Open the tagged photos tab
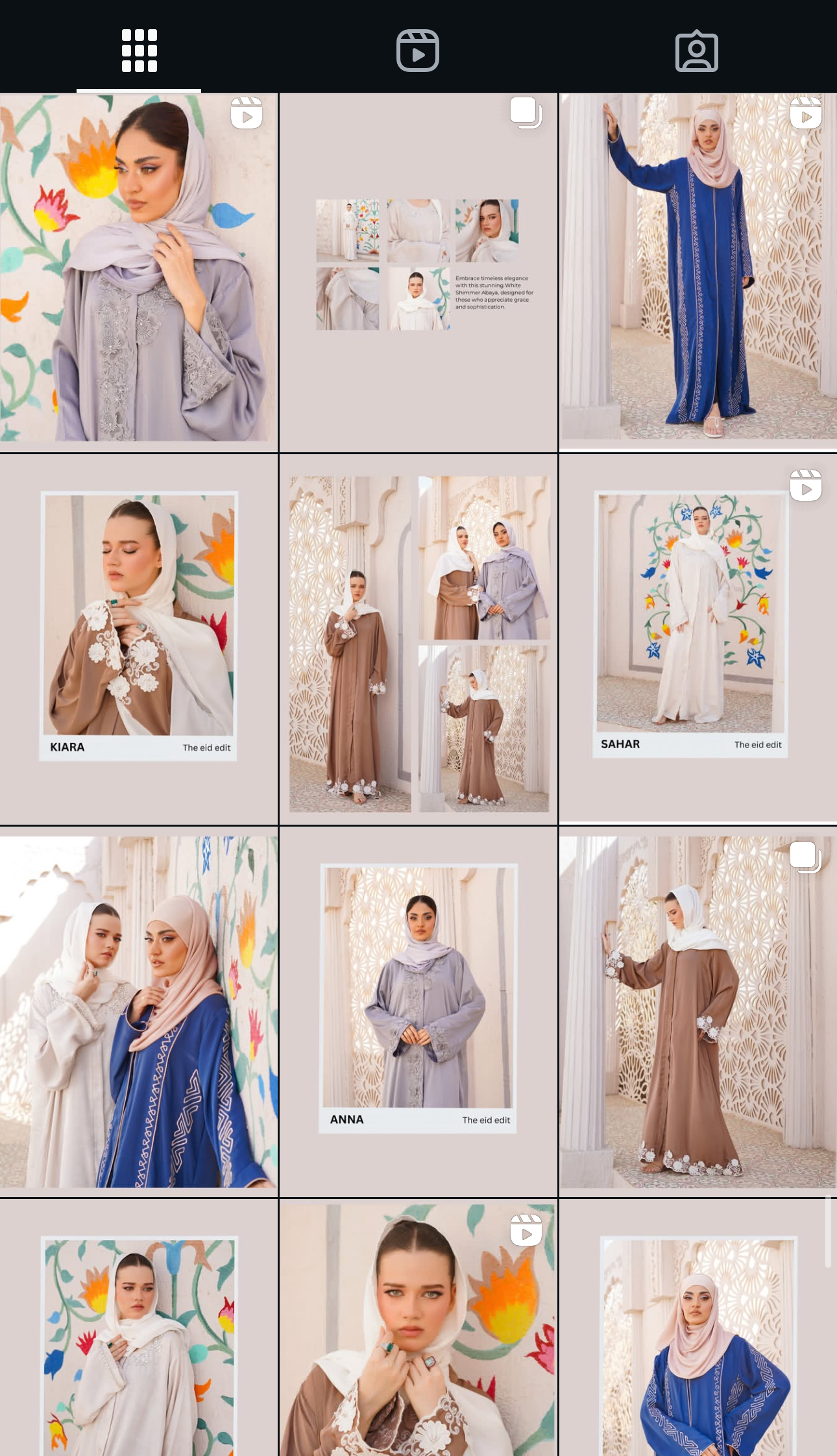 coord(696,51)
